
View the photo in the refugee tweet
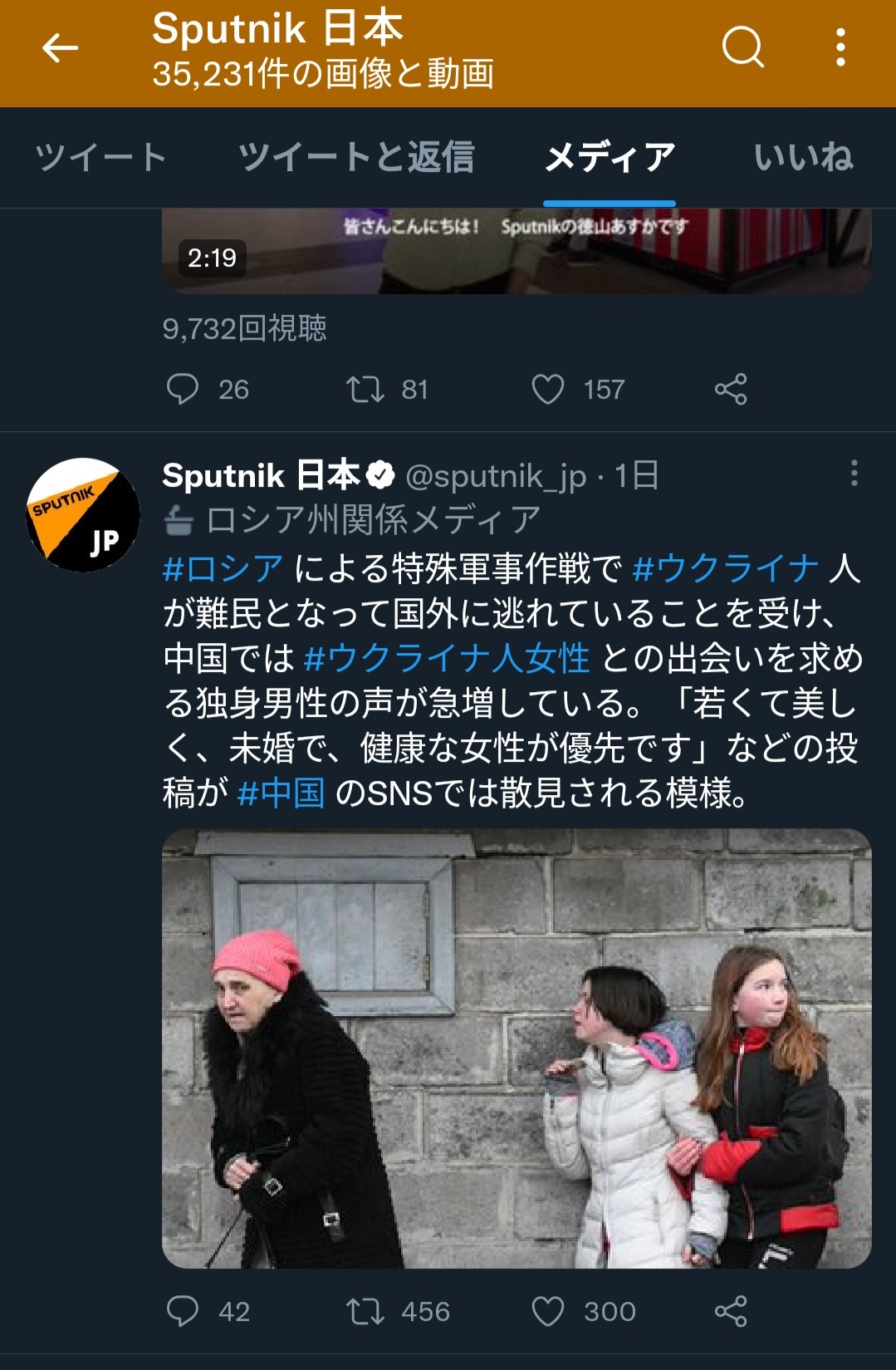[516, 1048]
